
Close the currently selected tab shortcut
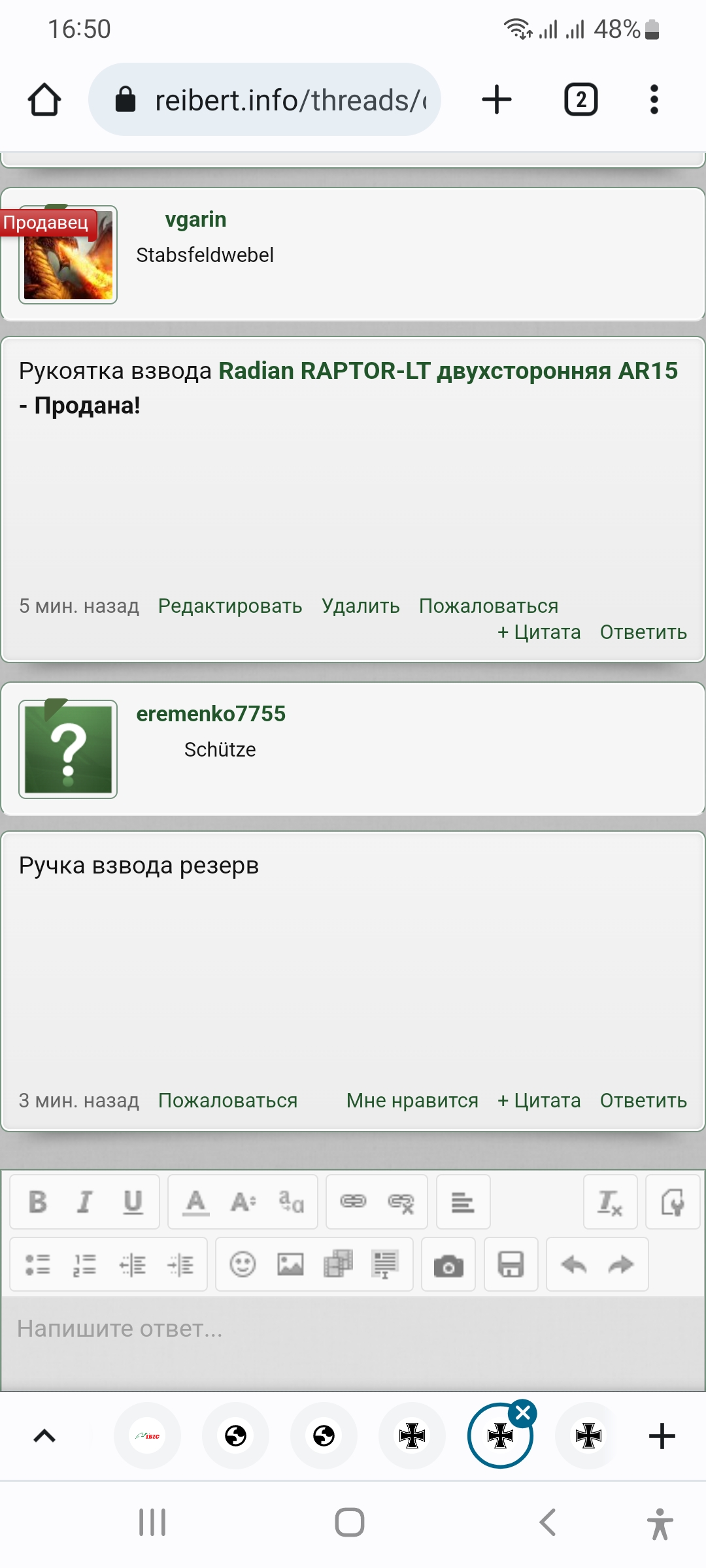click(x=523, y=1413)
